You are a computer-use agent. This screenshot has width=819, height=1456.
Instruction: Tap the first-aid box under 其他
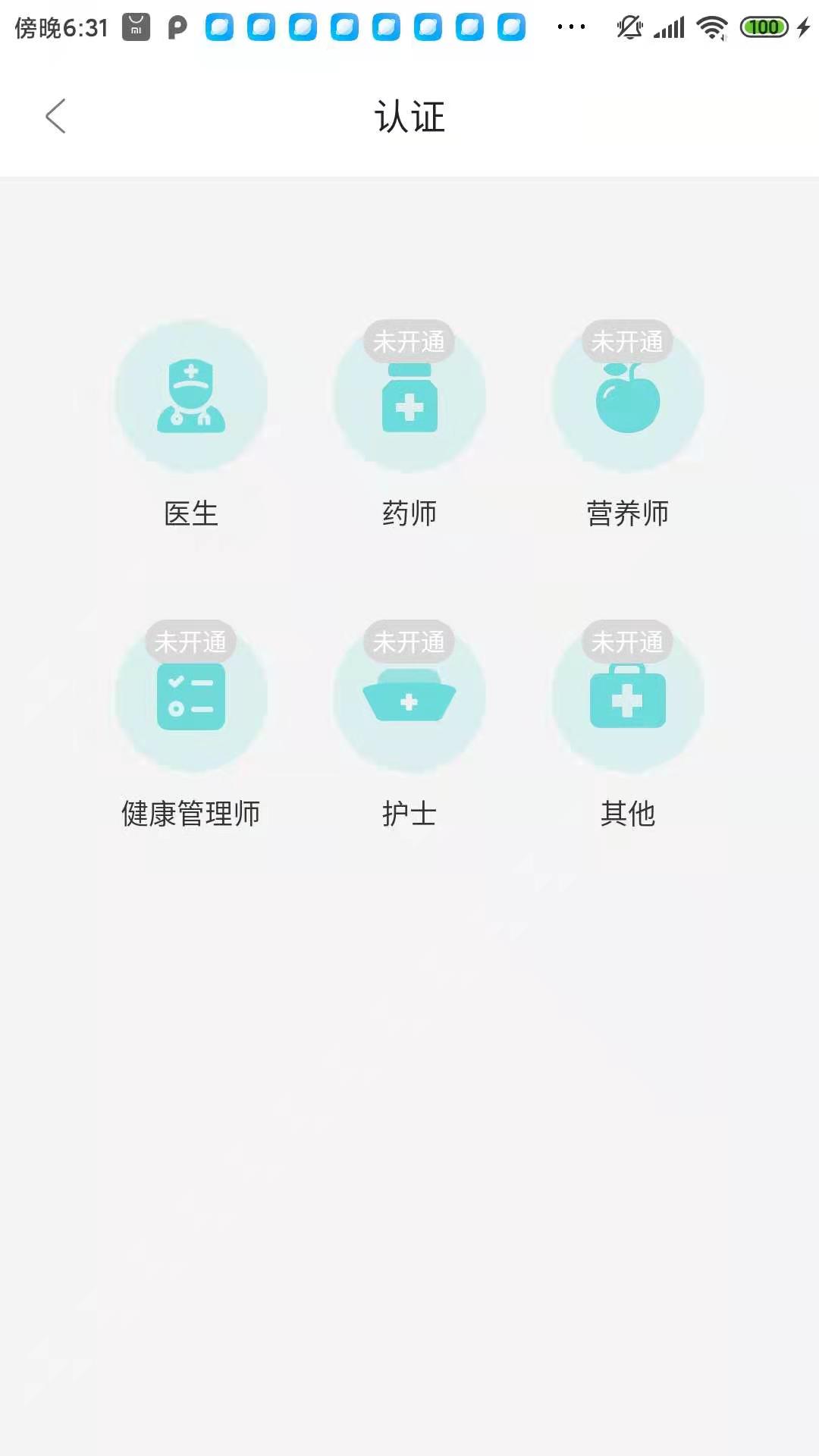pyautogui.click(x=628, y=698)
